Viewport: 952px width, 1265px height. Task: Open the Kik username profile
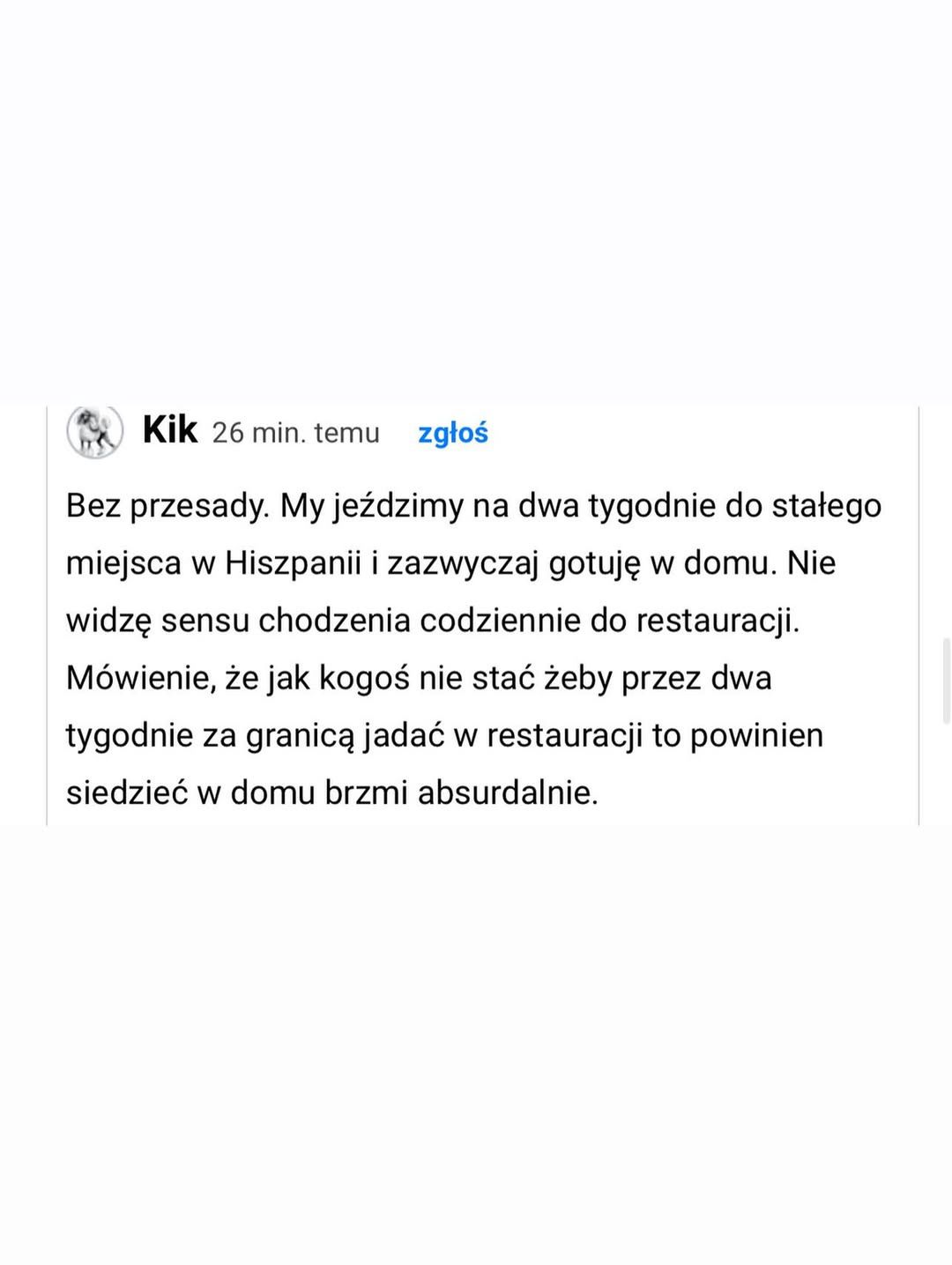(170, 430)
